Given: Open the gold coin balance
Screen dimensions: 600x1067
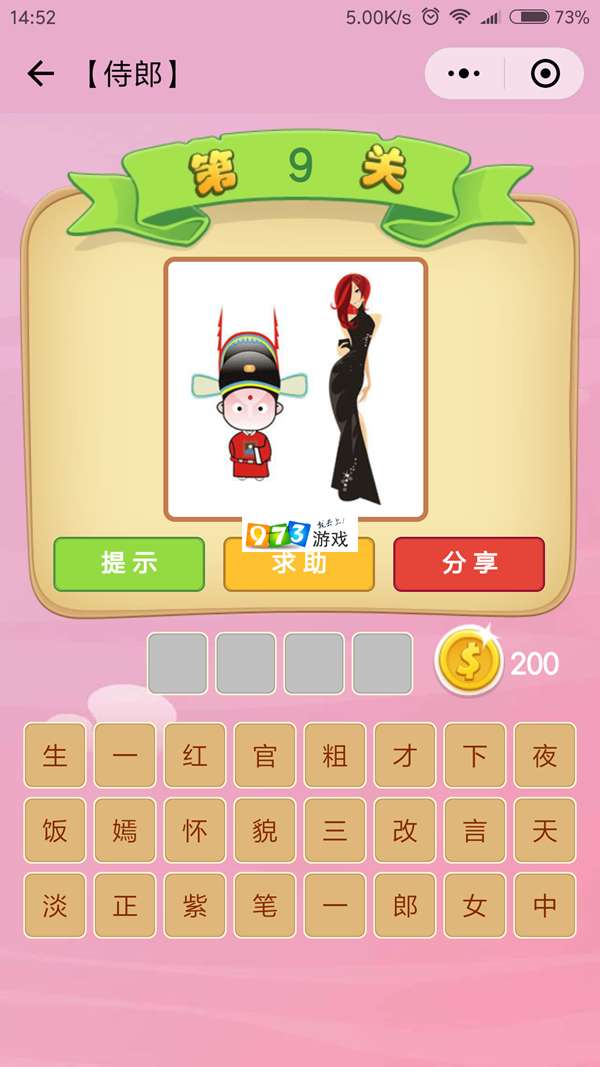Looking at the screenshot, I should point(468,662).
